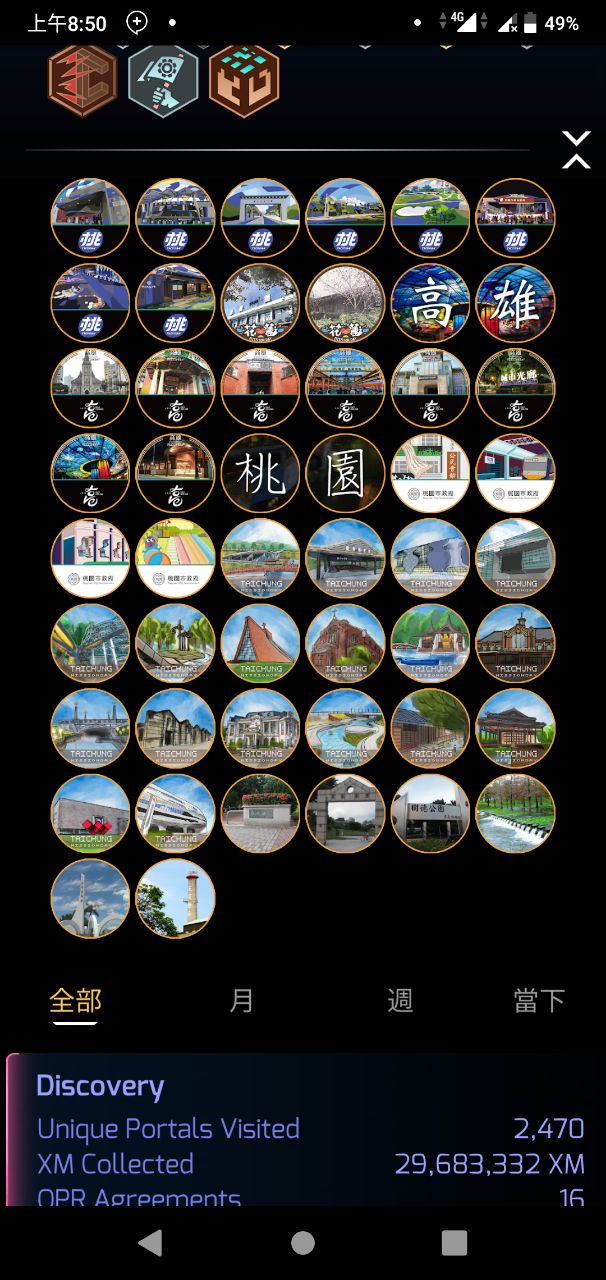Viewport: 606px width, 1280px height.
Task: Tap the teal hexagon achievement medal
Action: click(163, 81)
